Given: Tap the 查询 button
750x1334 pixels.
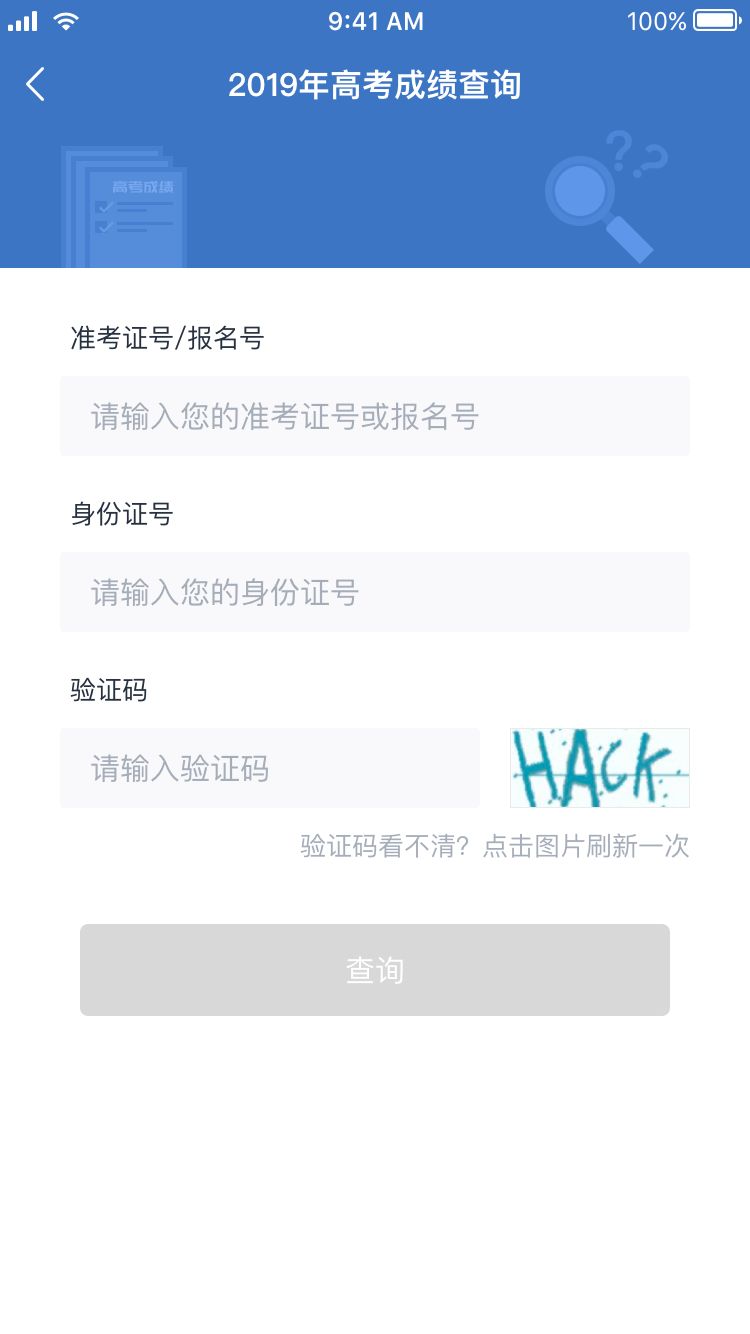Looking at the screenshot, I should pos(374,970).
